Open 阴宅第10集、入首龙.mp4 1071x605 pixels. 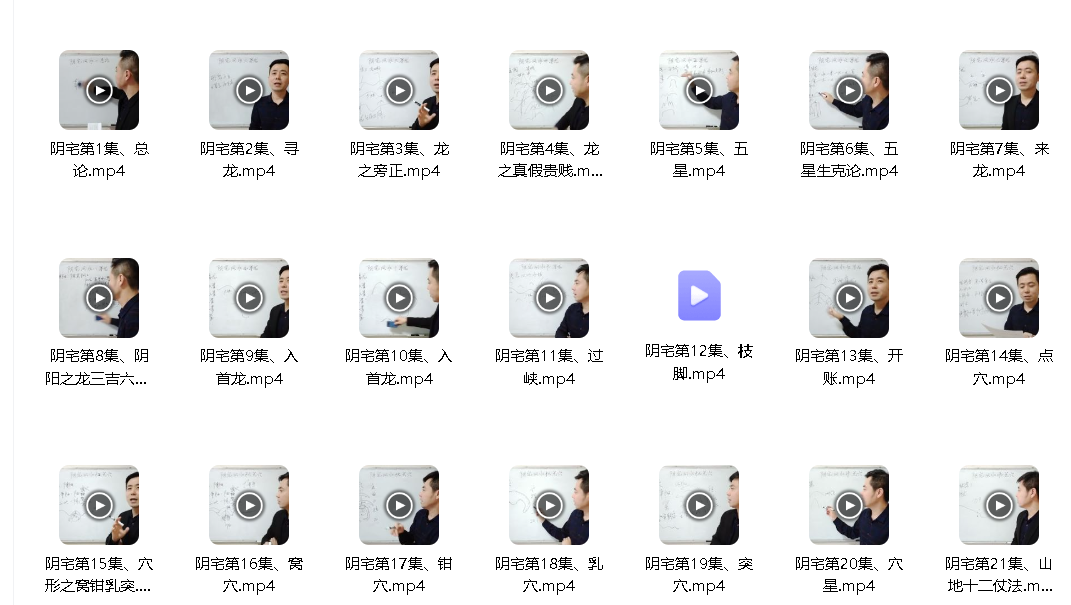coord(399,298)
